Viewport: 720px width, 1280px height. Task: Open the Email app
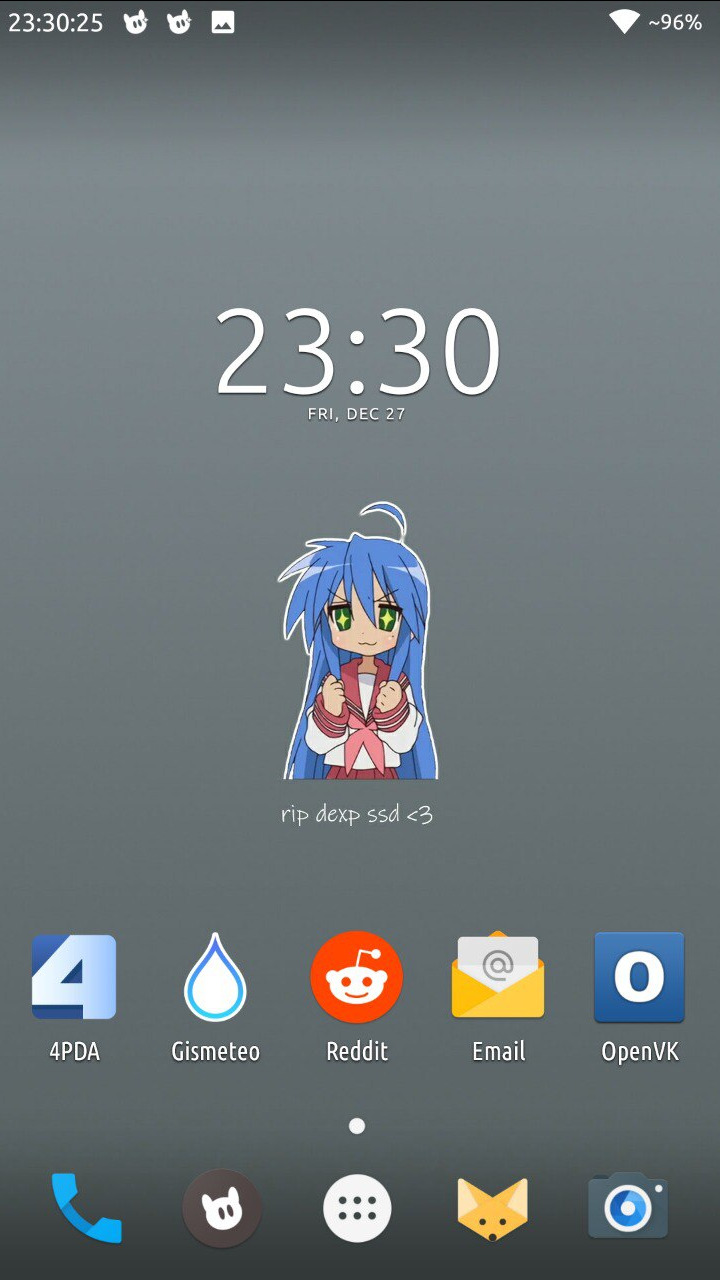coord(498,977)
